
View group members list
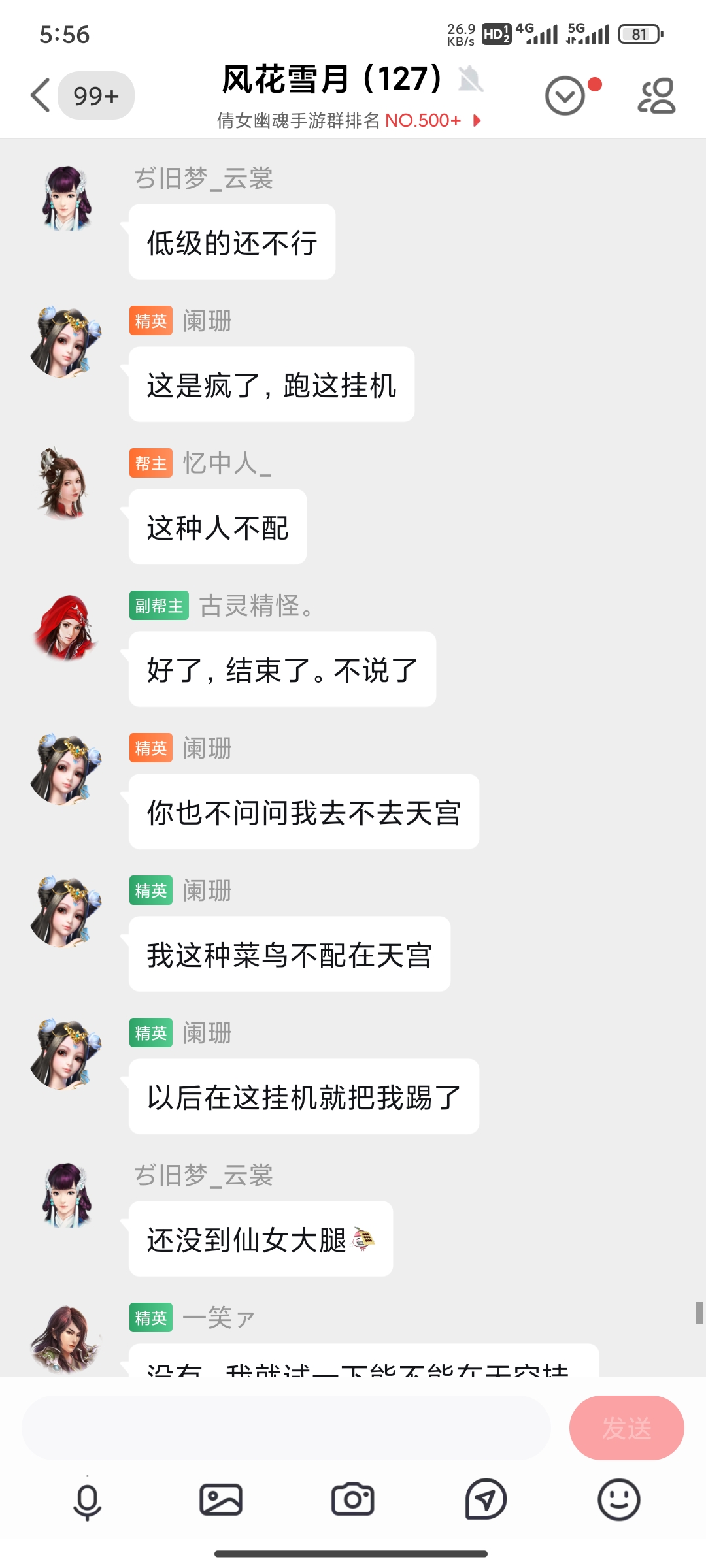tap(656, 96)
